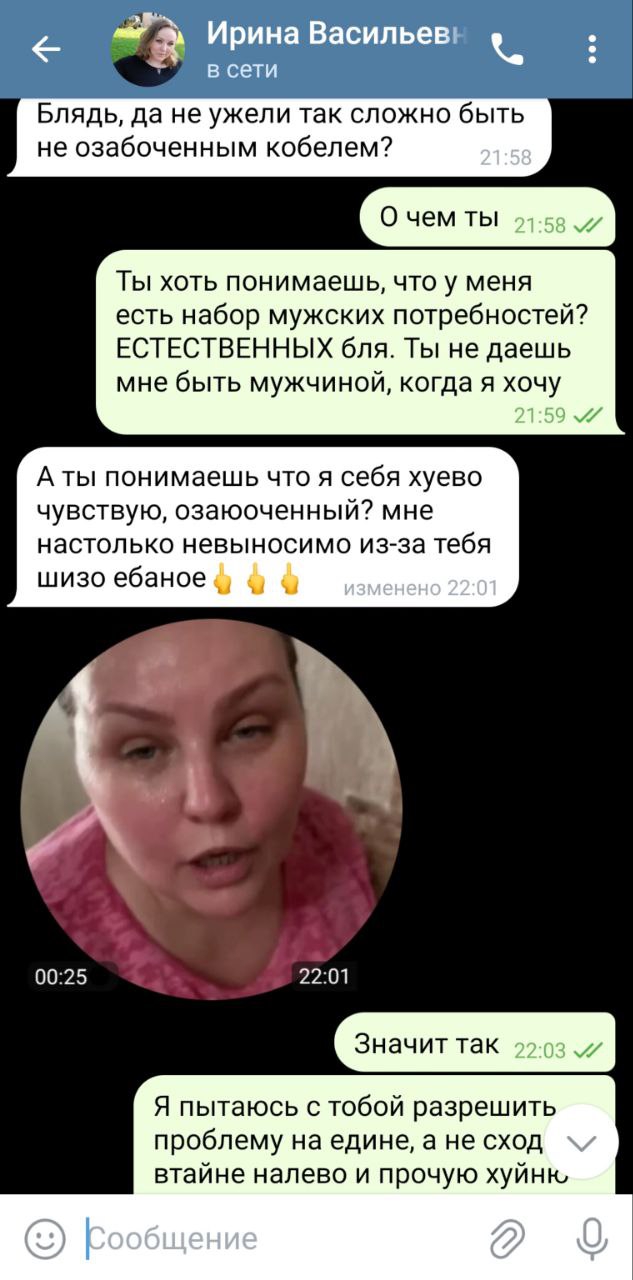The height and width of the screenshot is (1280, 633).
Task: Play the round video message
Action: 211,808
